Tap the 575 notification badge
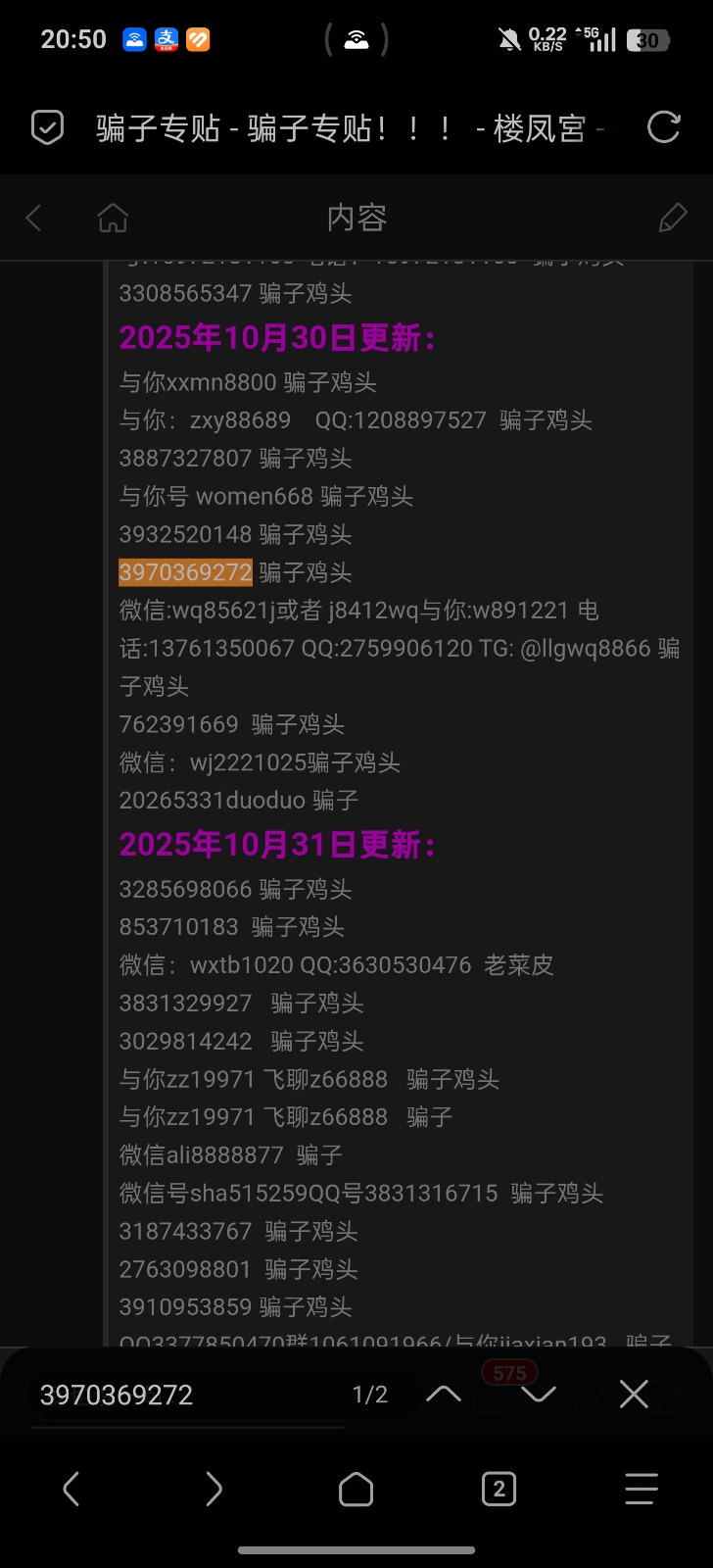Screen dimensions: 713x1568 pos(508,1373)
